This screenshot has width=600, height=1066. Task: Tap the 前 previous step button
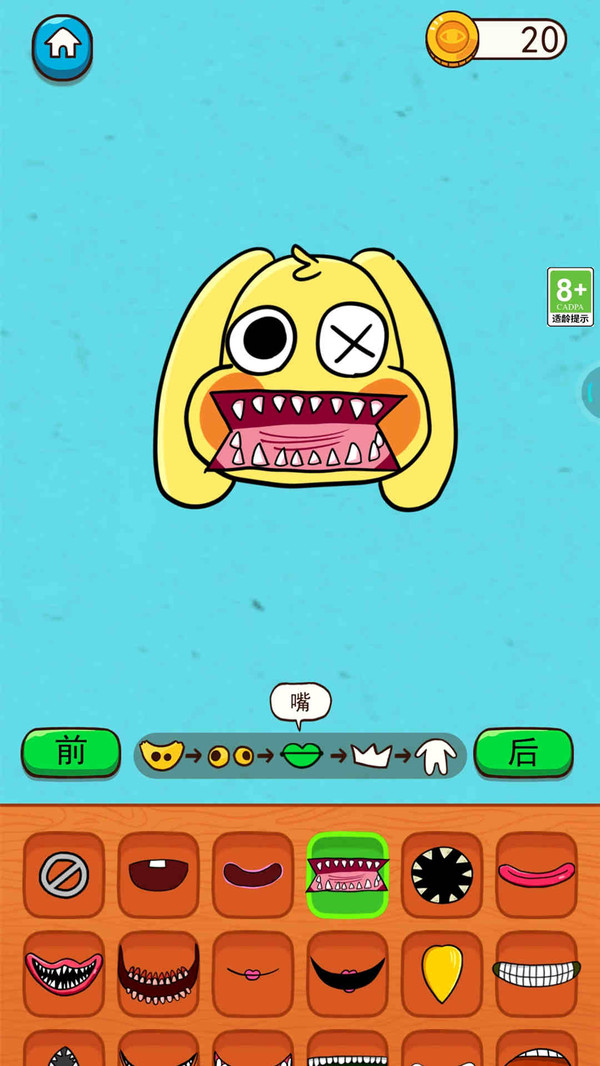pyautogui.click(x=71, y=753)
